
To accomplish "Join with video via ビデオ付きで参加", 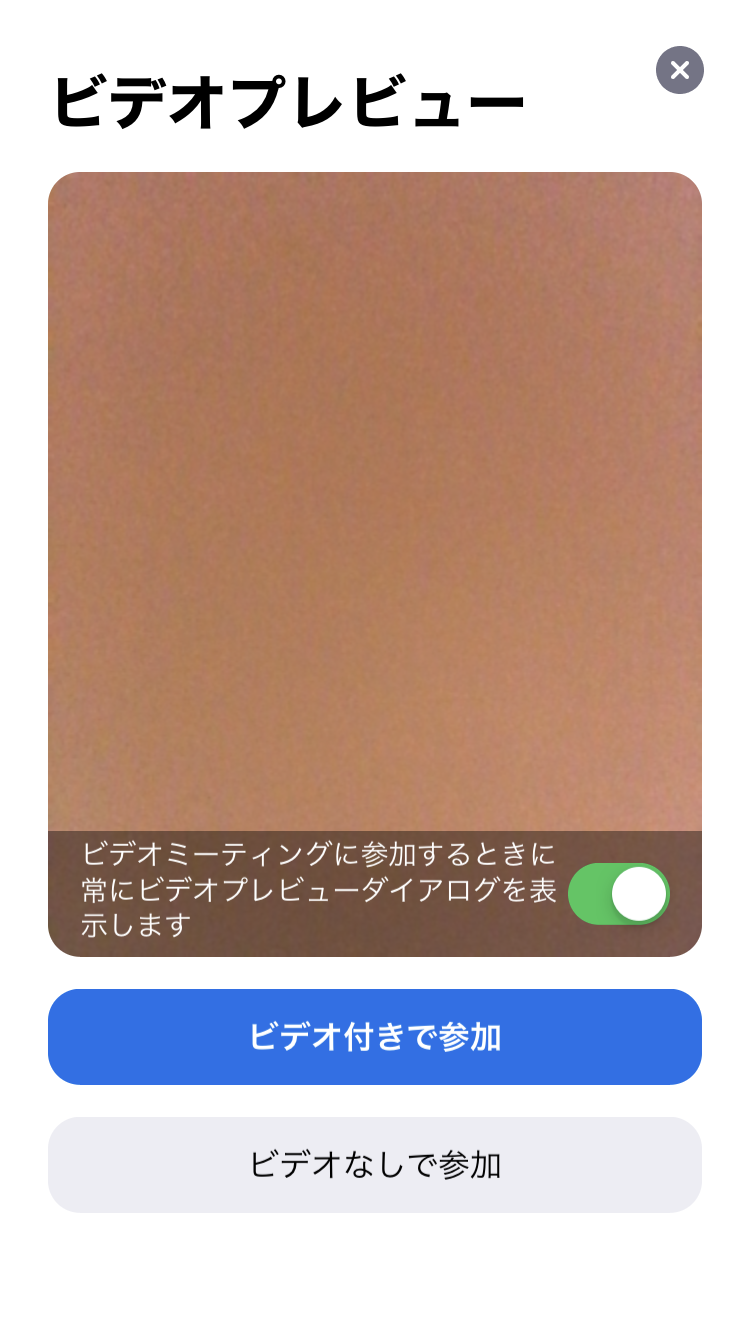I will (x=375, y=1037).
